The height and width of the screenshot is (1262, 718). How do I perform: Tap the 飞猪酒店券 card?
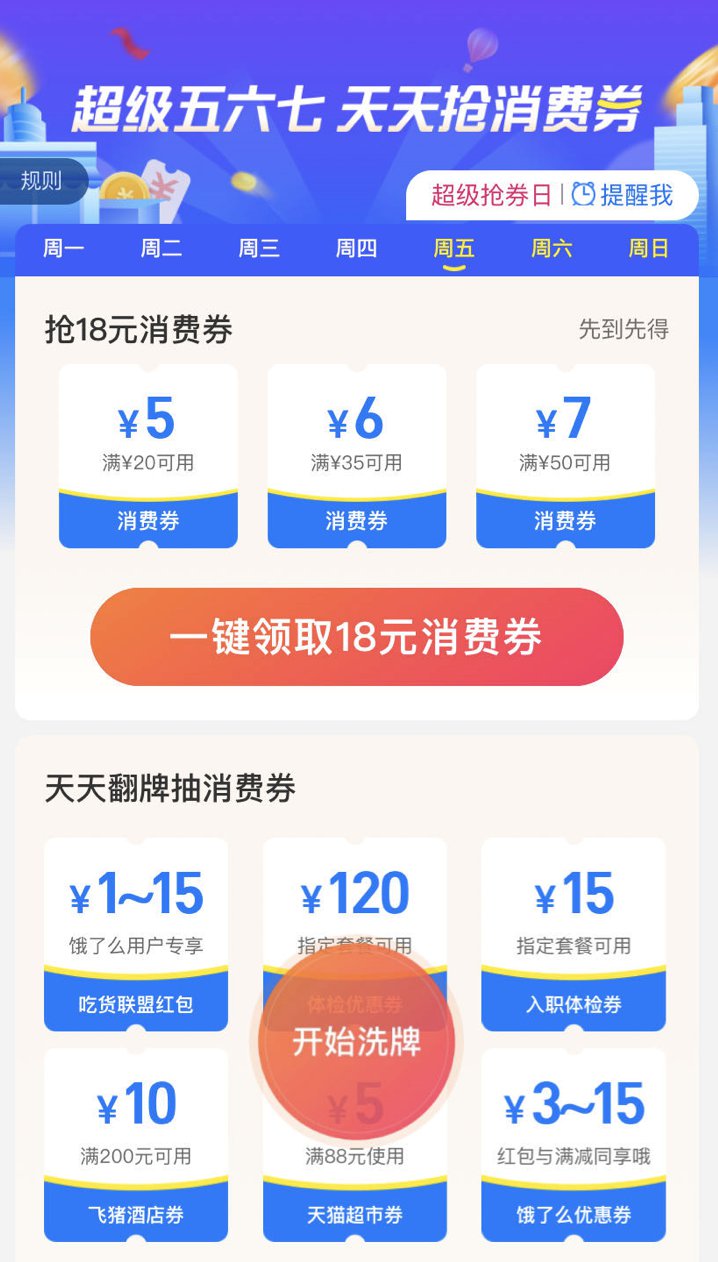pyautogui.click(x=136, y=1144)
